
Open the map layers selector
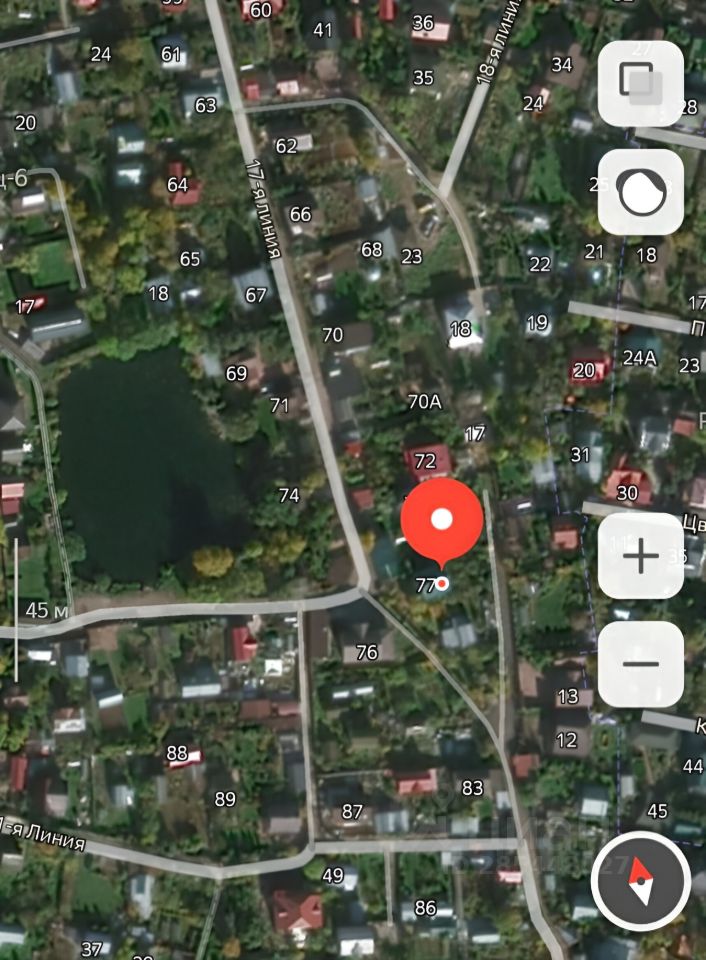pyautogui.click(x=640, y=83)
